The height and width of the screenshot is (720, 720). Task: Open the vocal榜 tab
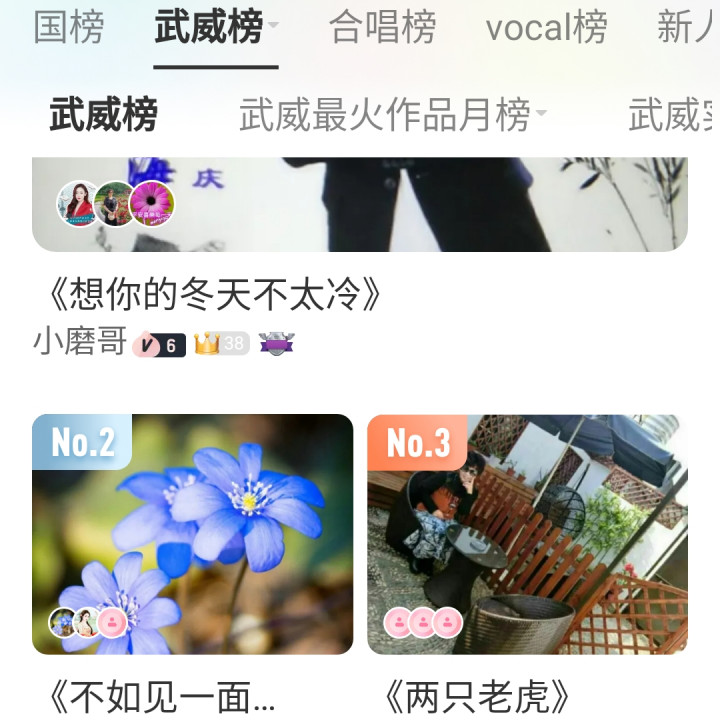tap(546, 28)
